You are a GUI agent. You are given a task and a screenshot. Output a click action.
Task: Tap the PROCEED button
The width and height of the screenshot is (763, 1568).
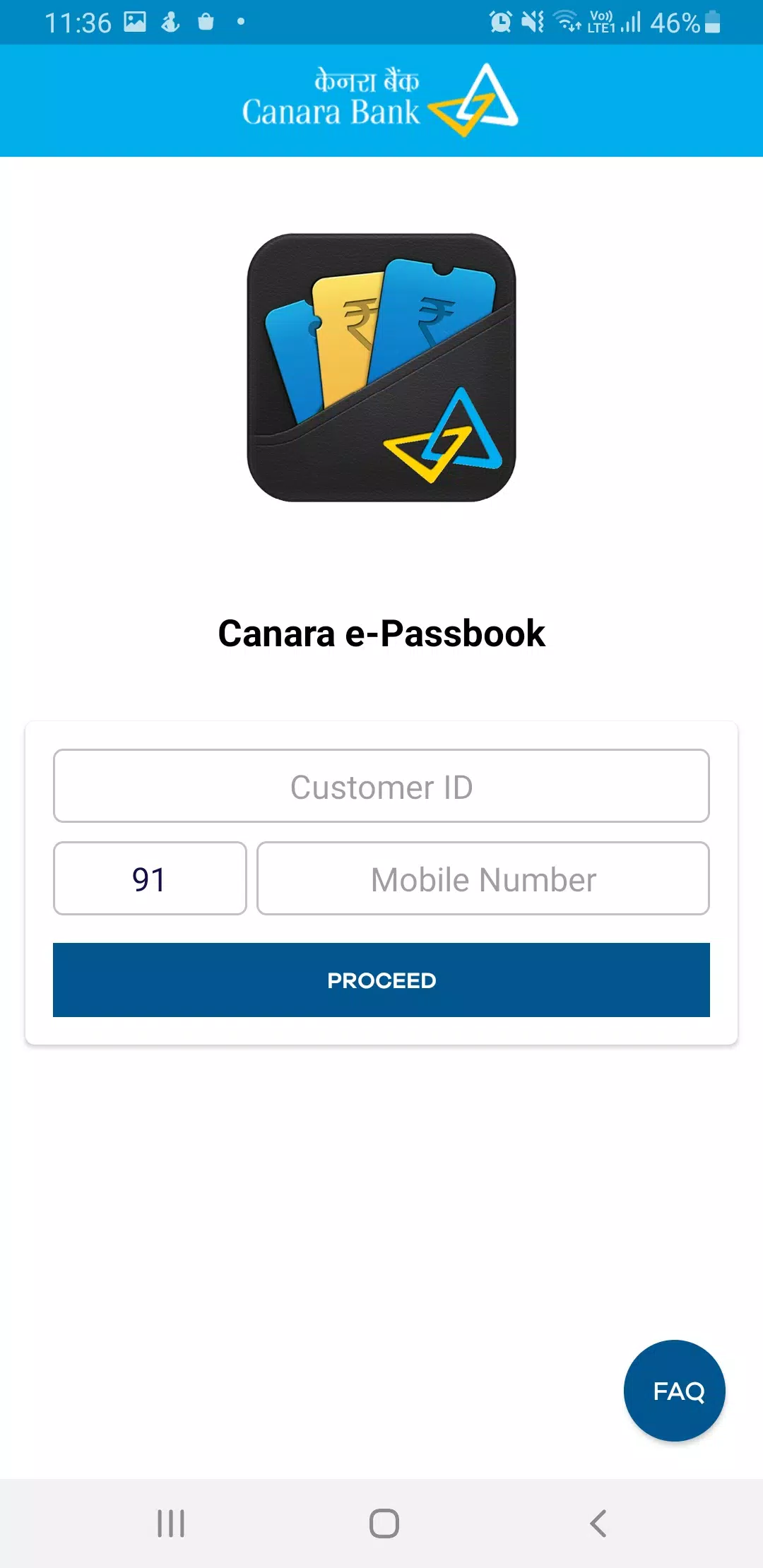pos(381,980)
